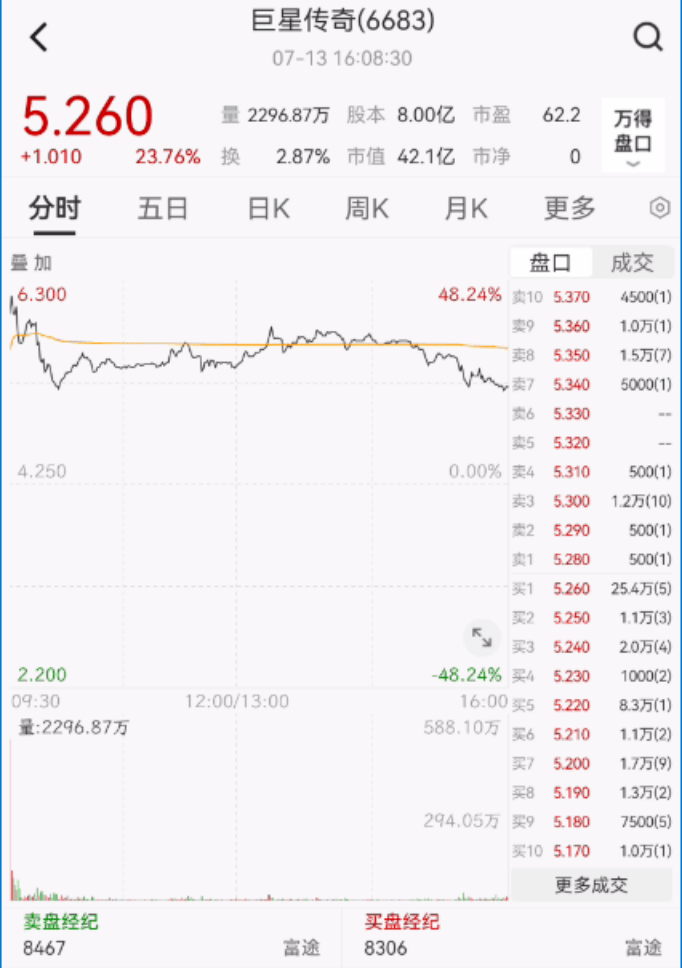Select the 周K chart tab
Viewport: 682px width, 968px height.
[366, 209]
